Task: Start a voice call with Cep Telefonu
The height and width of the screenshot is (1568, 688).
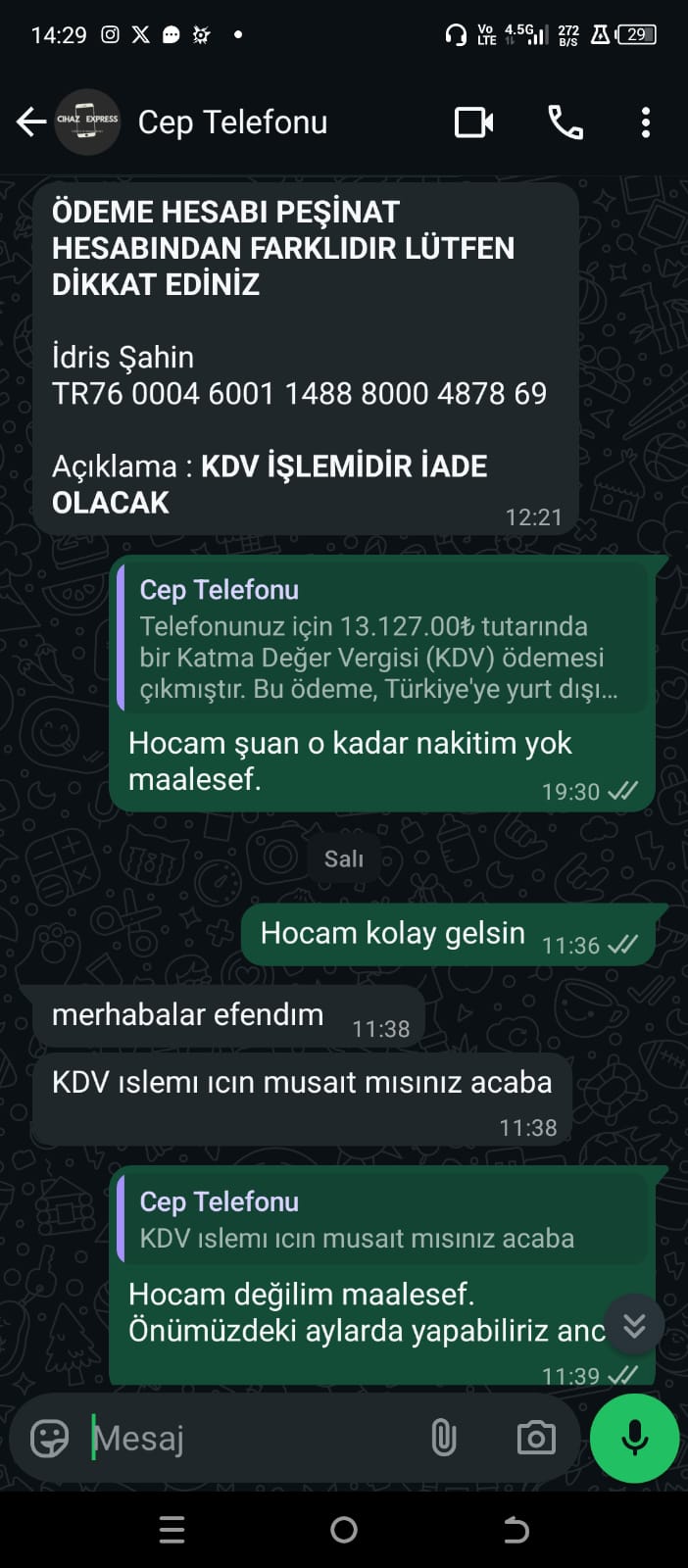Action: click(565, 122)
